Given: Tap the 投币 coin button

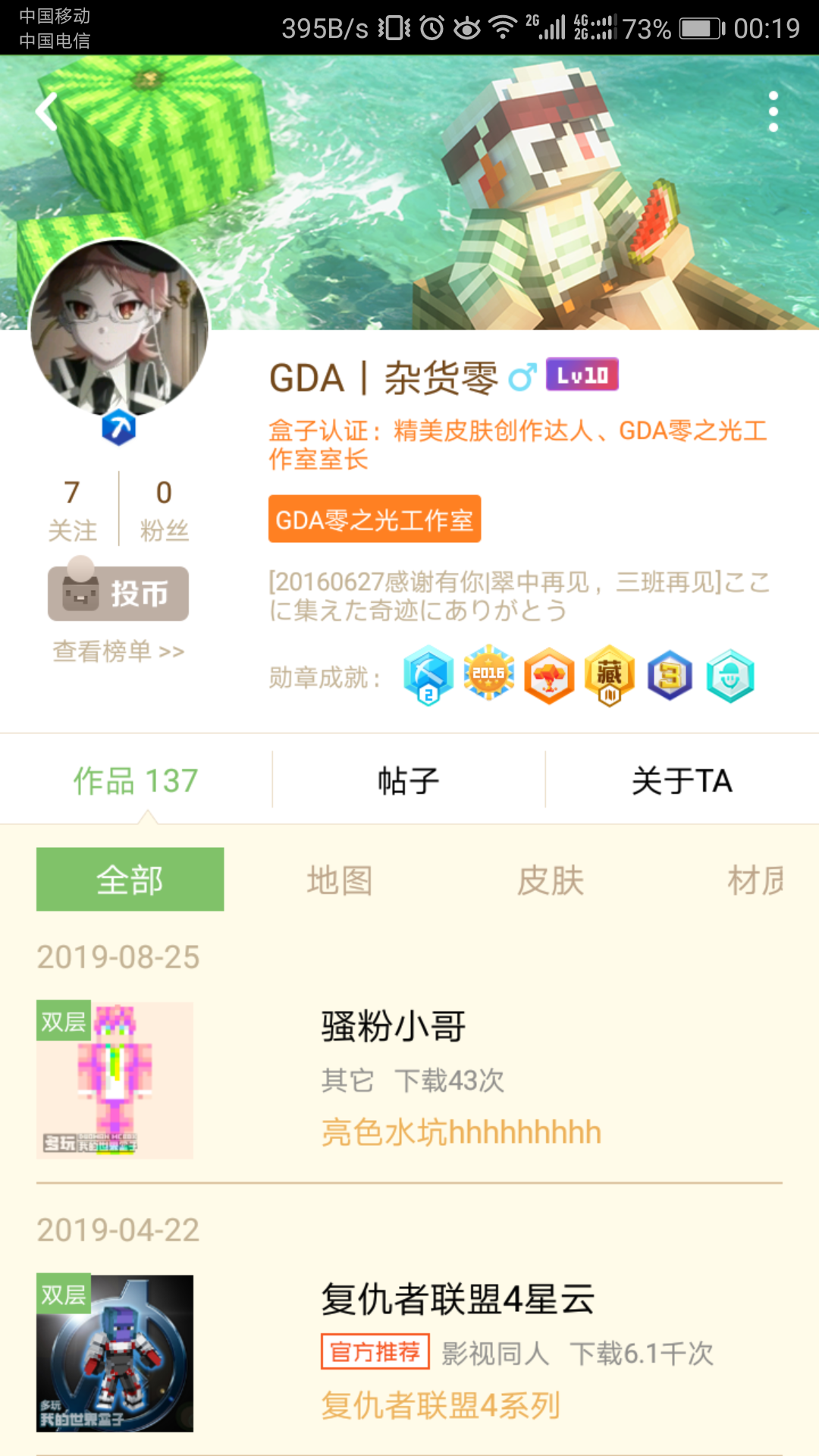Looking at the screenshot, I should 118,594.
